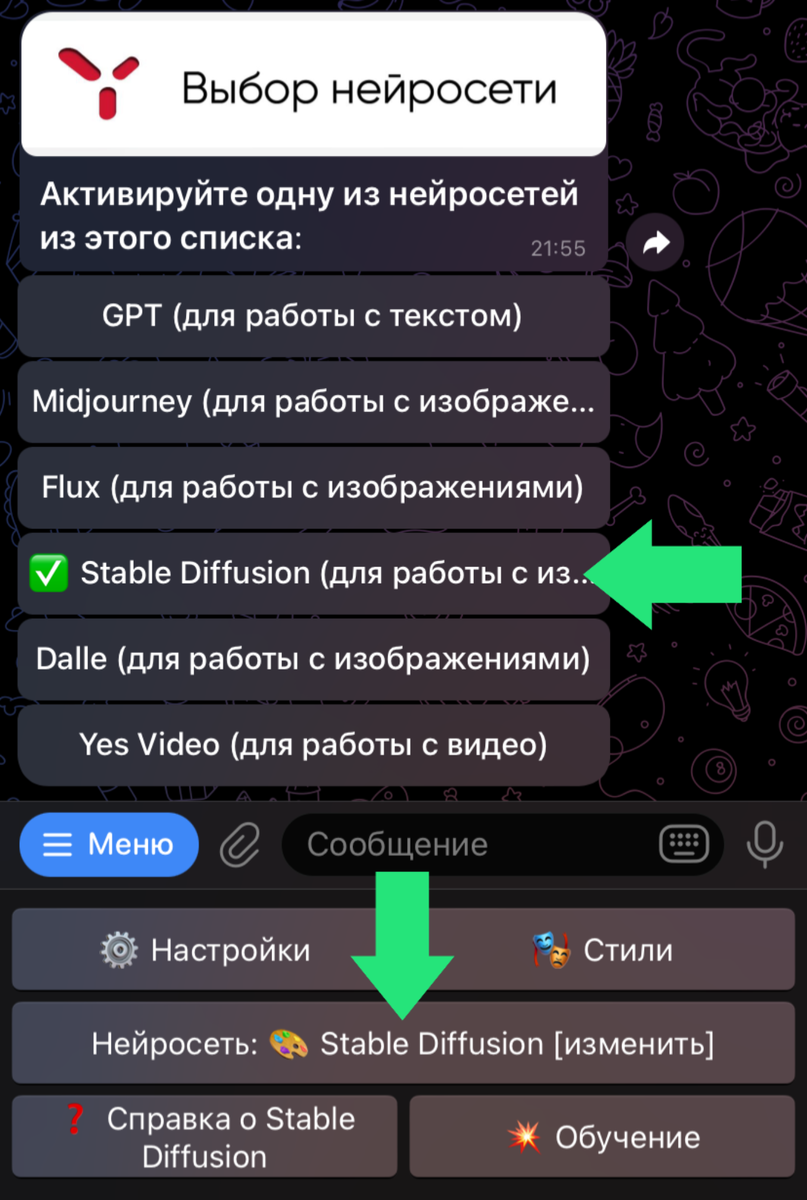Open the paperclip attachment icon
Image resolution: width=807 pixels, height=1200 pixels.
point(239,845)
